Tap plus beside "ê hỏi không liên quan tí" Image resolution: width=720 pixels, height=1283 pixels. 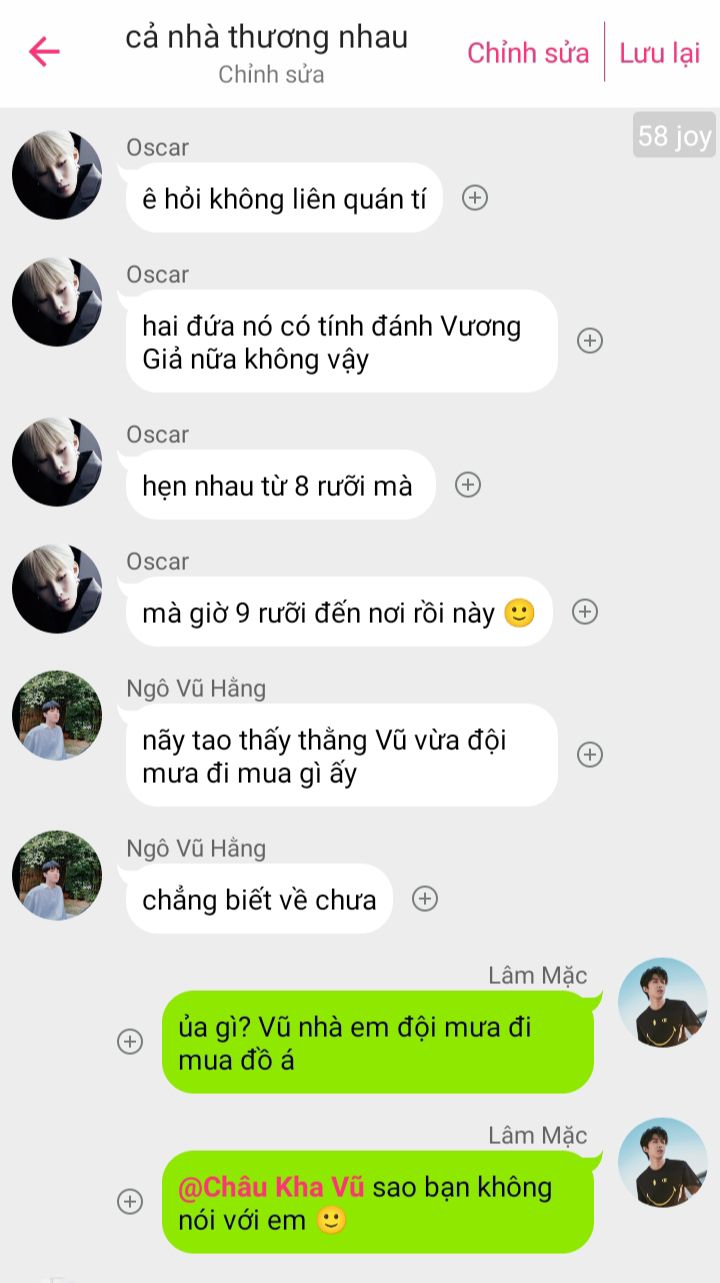[x=475, y=198]
